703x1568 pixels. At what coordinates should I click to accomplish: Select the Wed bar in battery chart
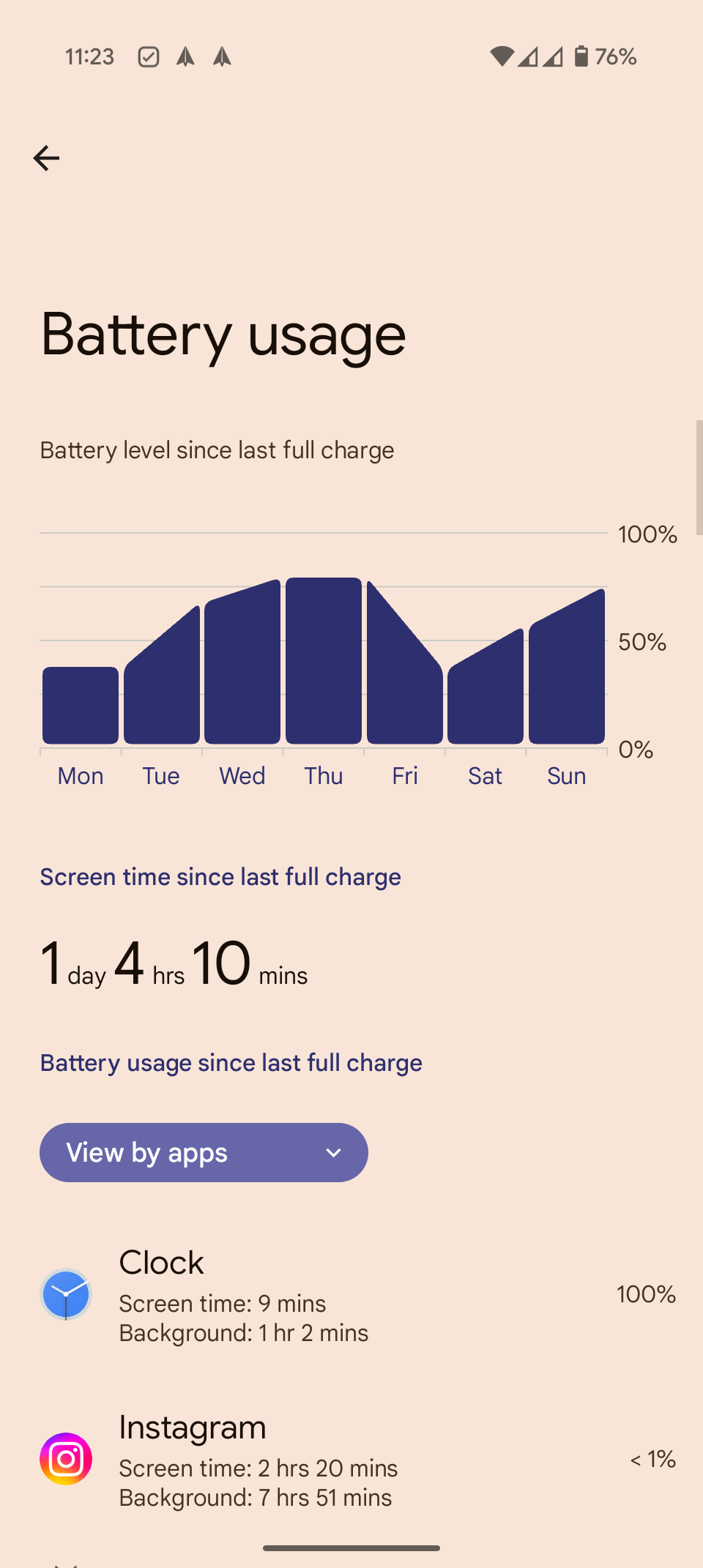pos(242,673)
